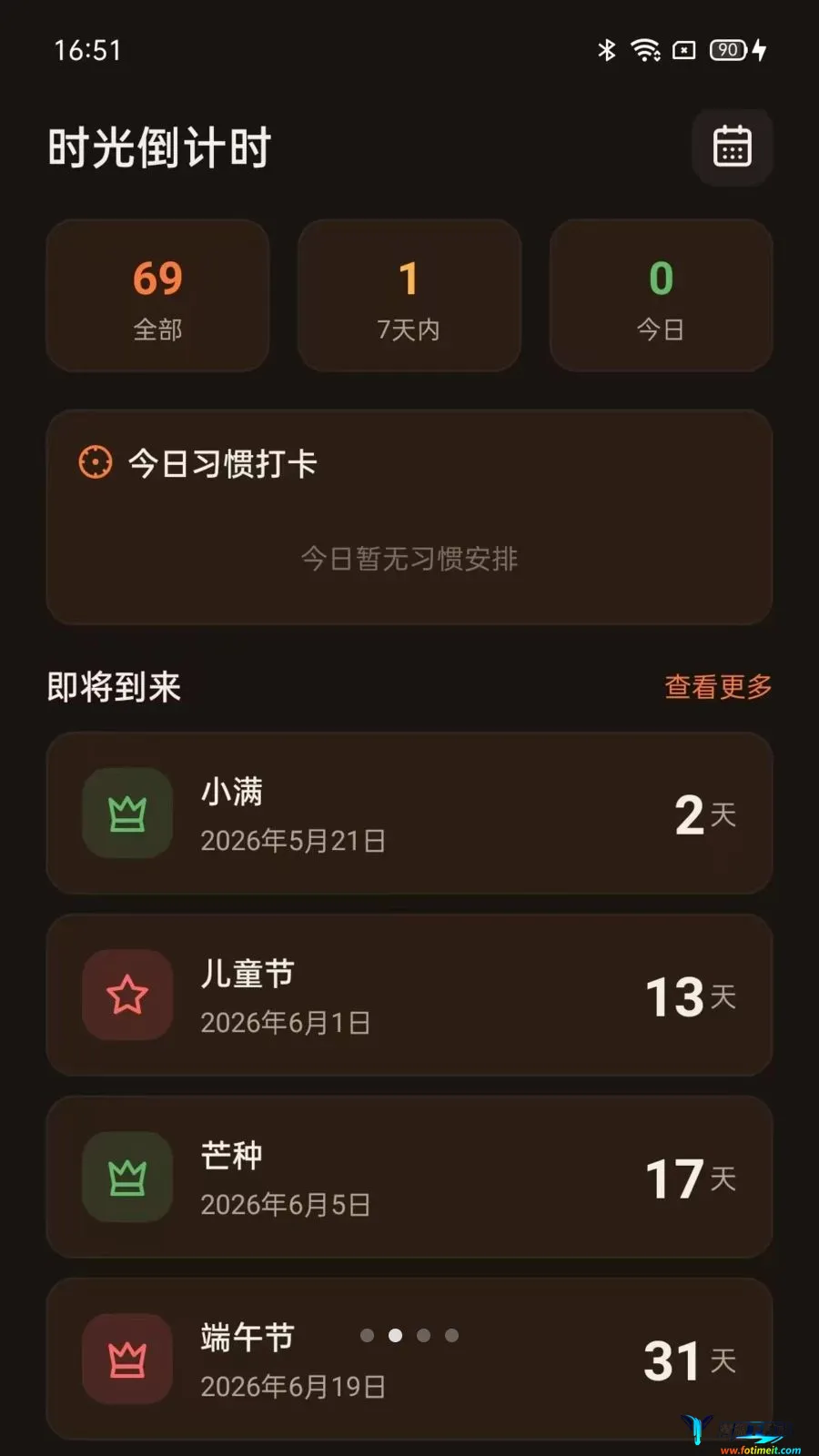Screen dimensions: 819x1456
Task: Show all 69 countdowns (全部)
Action: (x=158, y=295)
